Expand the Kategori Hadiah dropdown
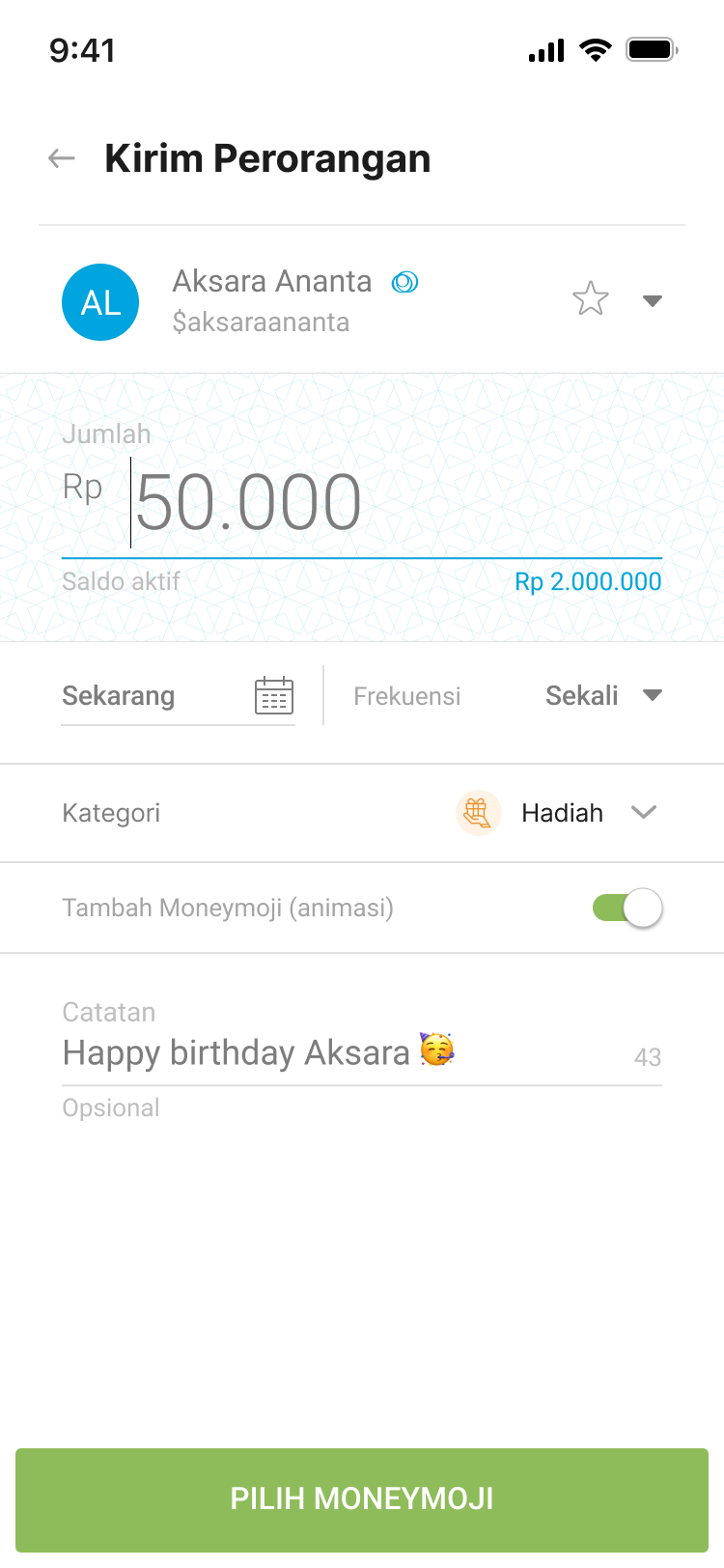 pyautogui.click(x=644, y=812)
